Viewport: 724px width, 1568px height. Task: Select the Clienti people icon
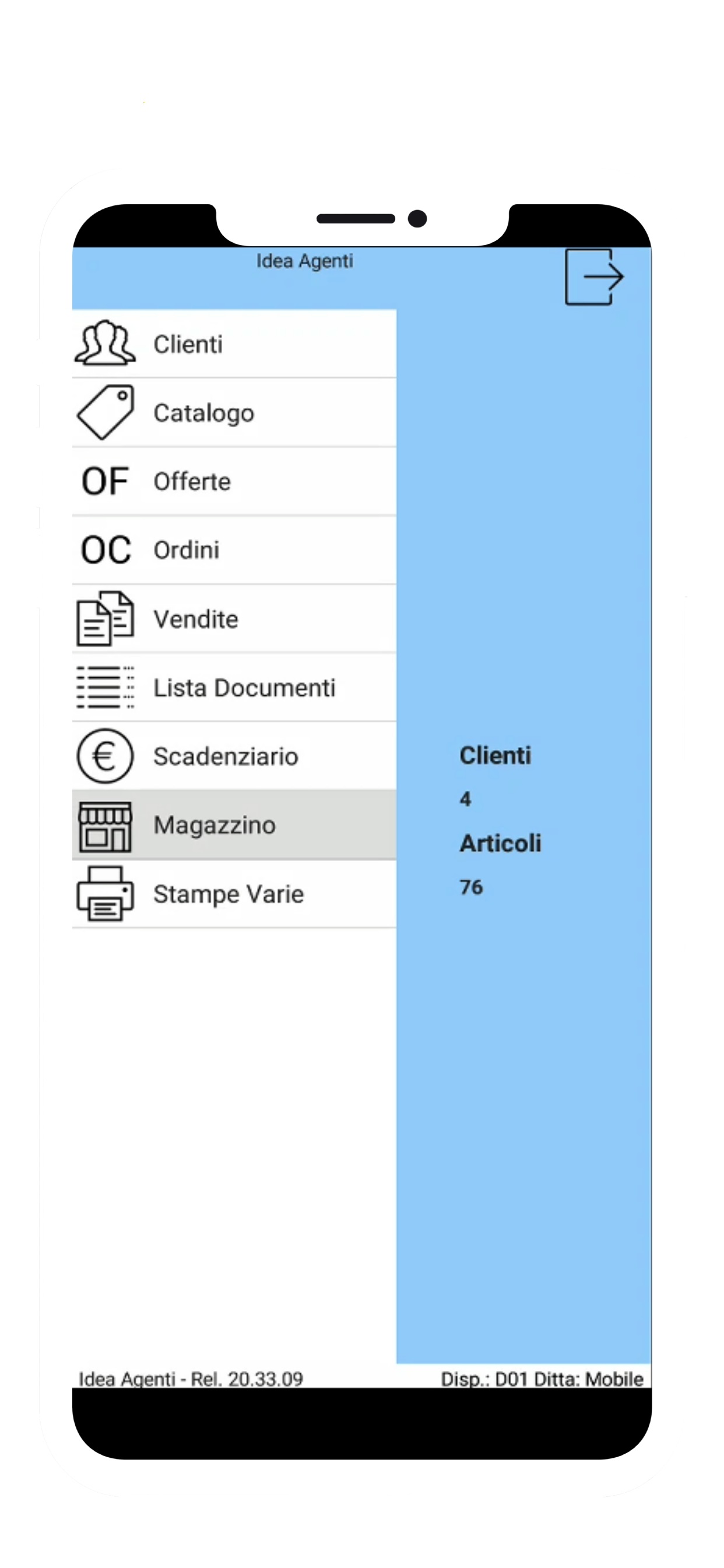(x=107, y=344)
